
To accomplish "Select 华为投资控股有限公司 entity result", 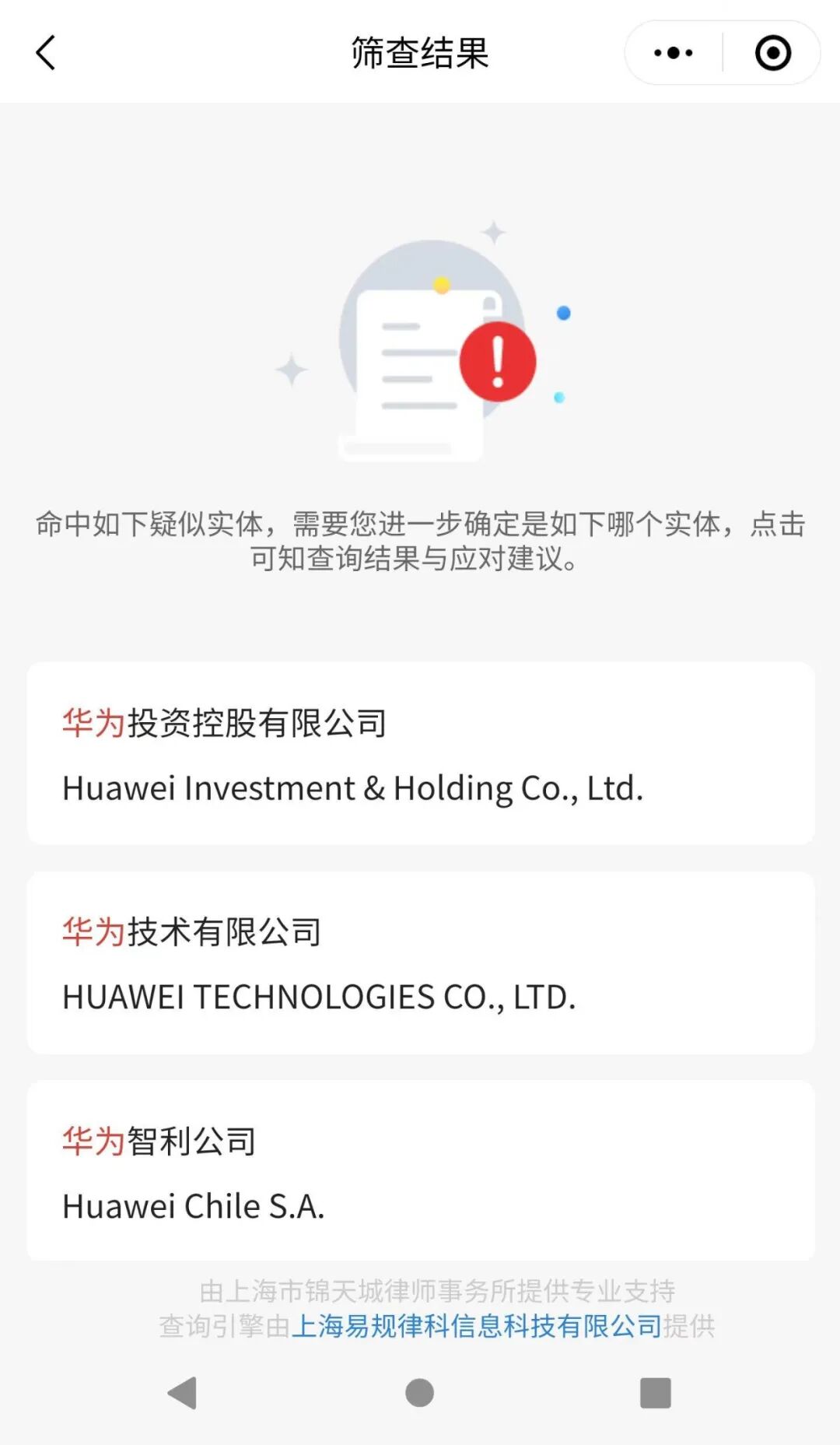I will 420,753.
